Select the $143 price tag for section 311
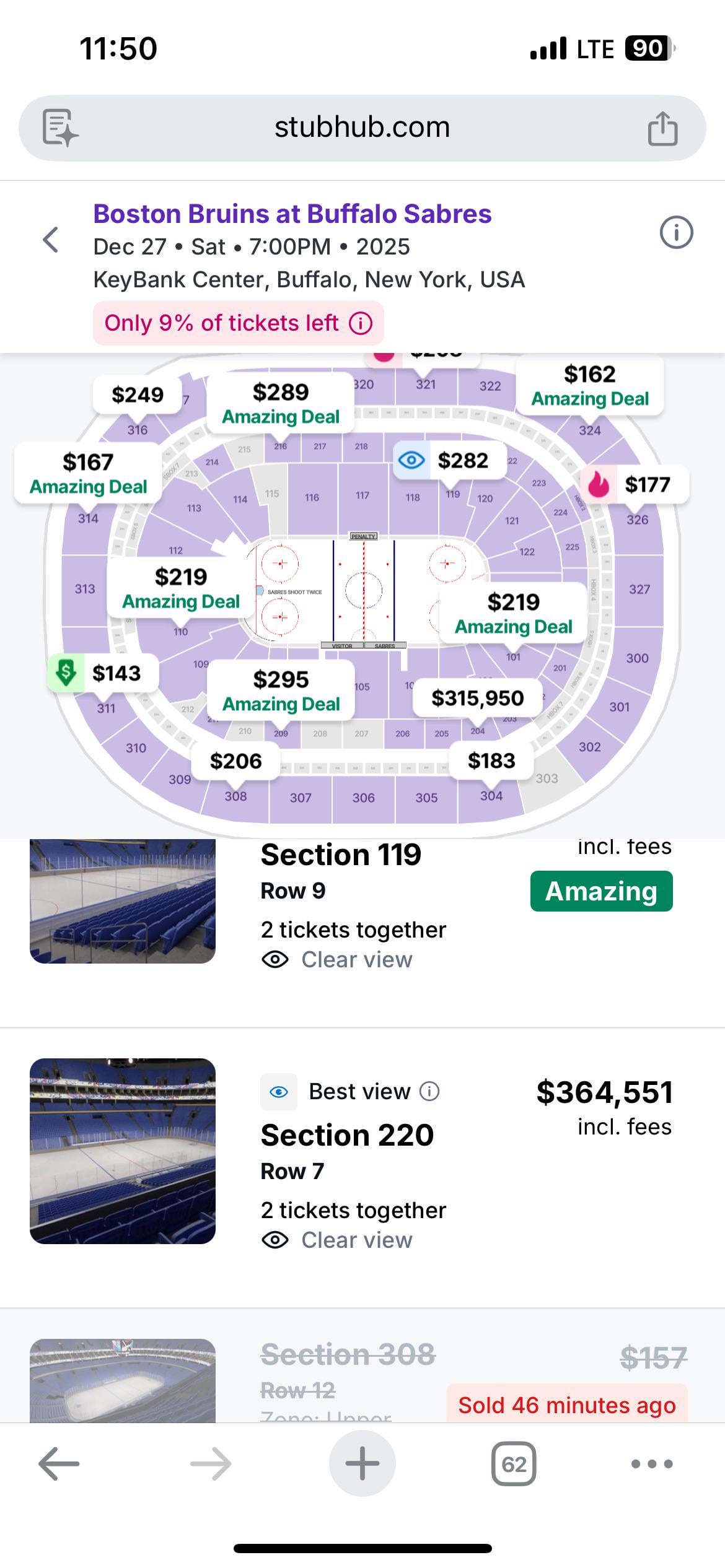The image size is (725, 1568). [103, 673]
